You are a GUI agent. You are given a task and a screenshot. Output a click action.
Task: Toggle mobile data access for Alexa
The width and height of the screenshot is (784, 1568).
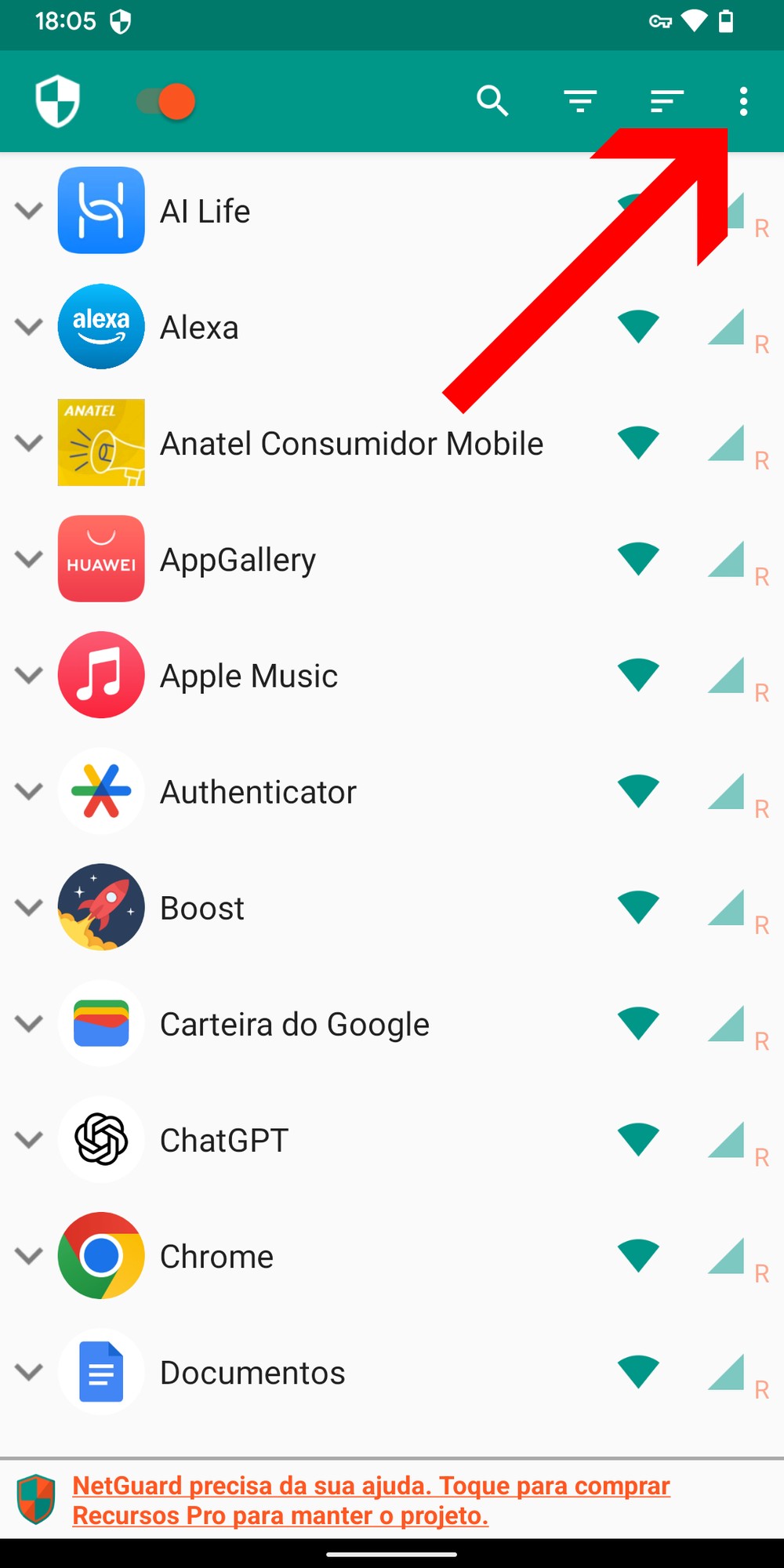[x=726, y=327]
